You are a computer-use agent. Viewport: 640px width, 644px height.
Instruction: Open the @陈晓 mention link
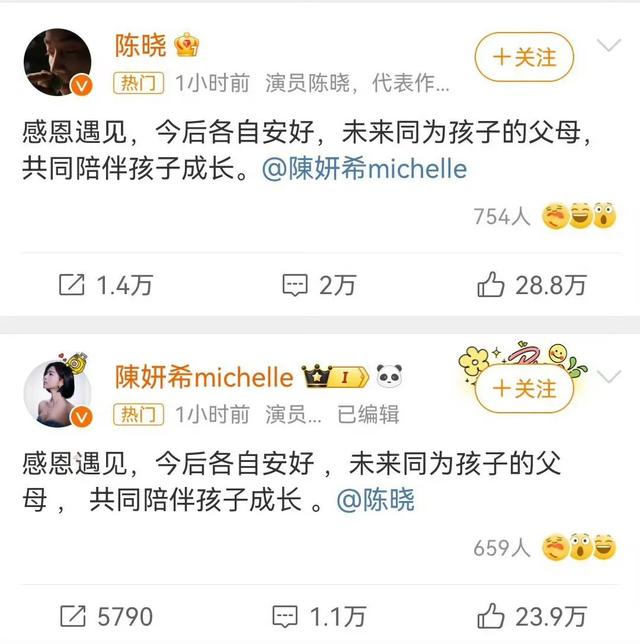(375, 500)
